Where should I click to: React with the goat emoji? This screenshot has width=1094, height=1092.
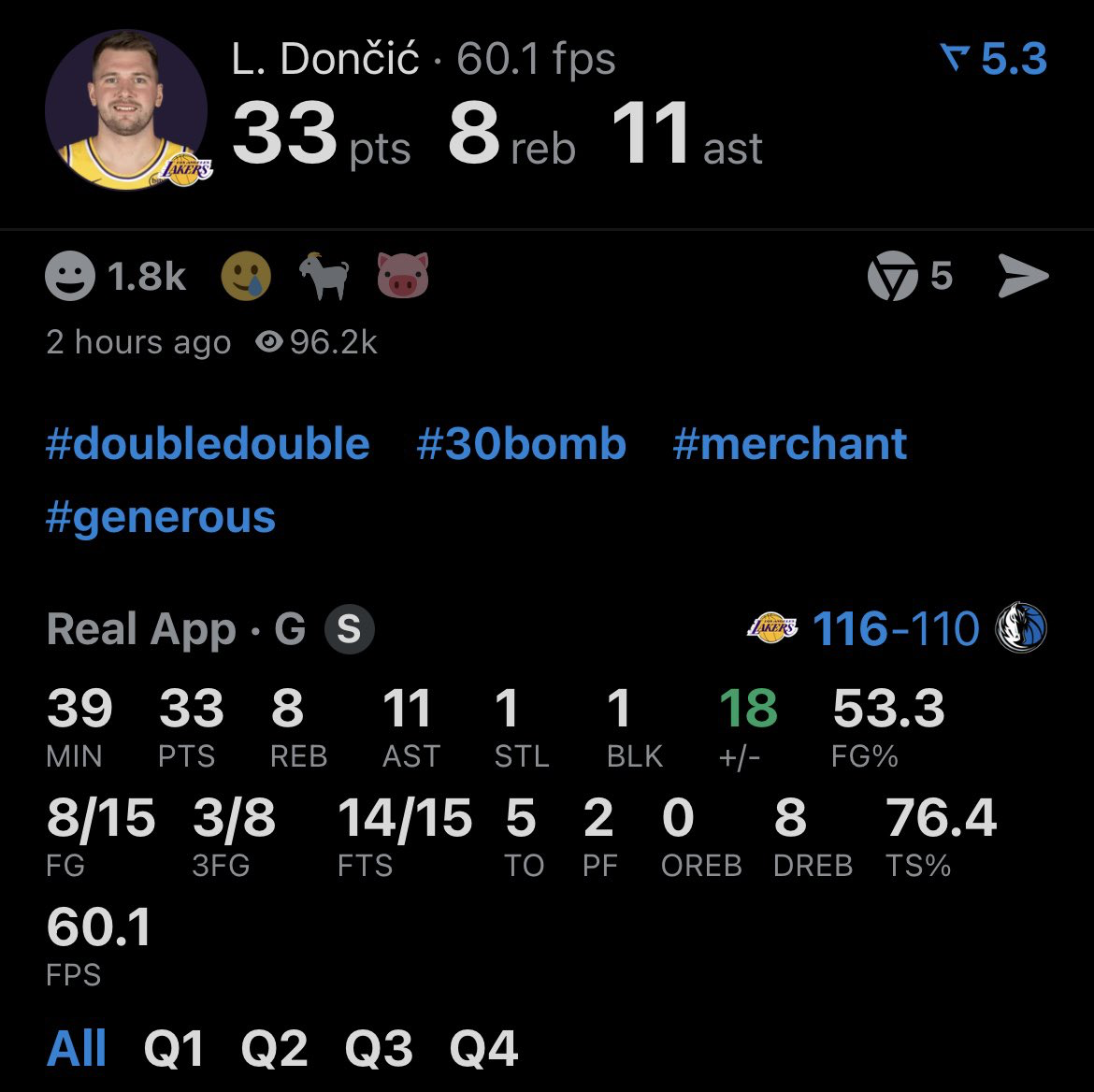(x=324, y=277)
